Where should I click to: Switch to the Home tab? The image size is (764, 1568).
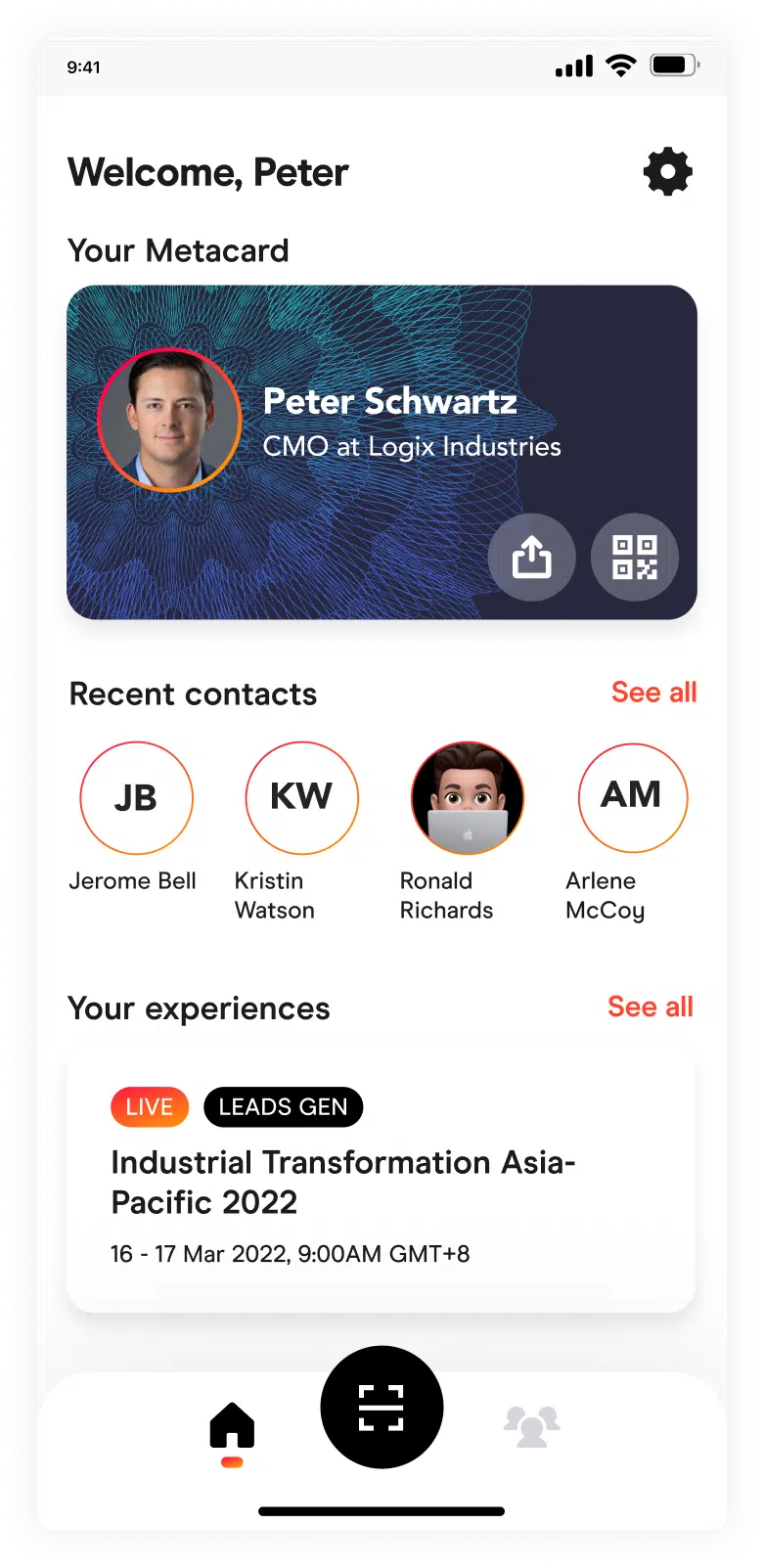point(232,1429)
